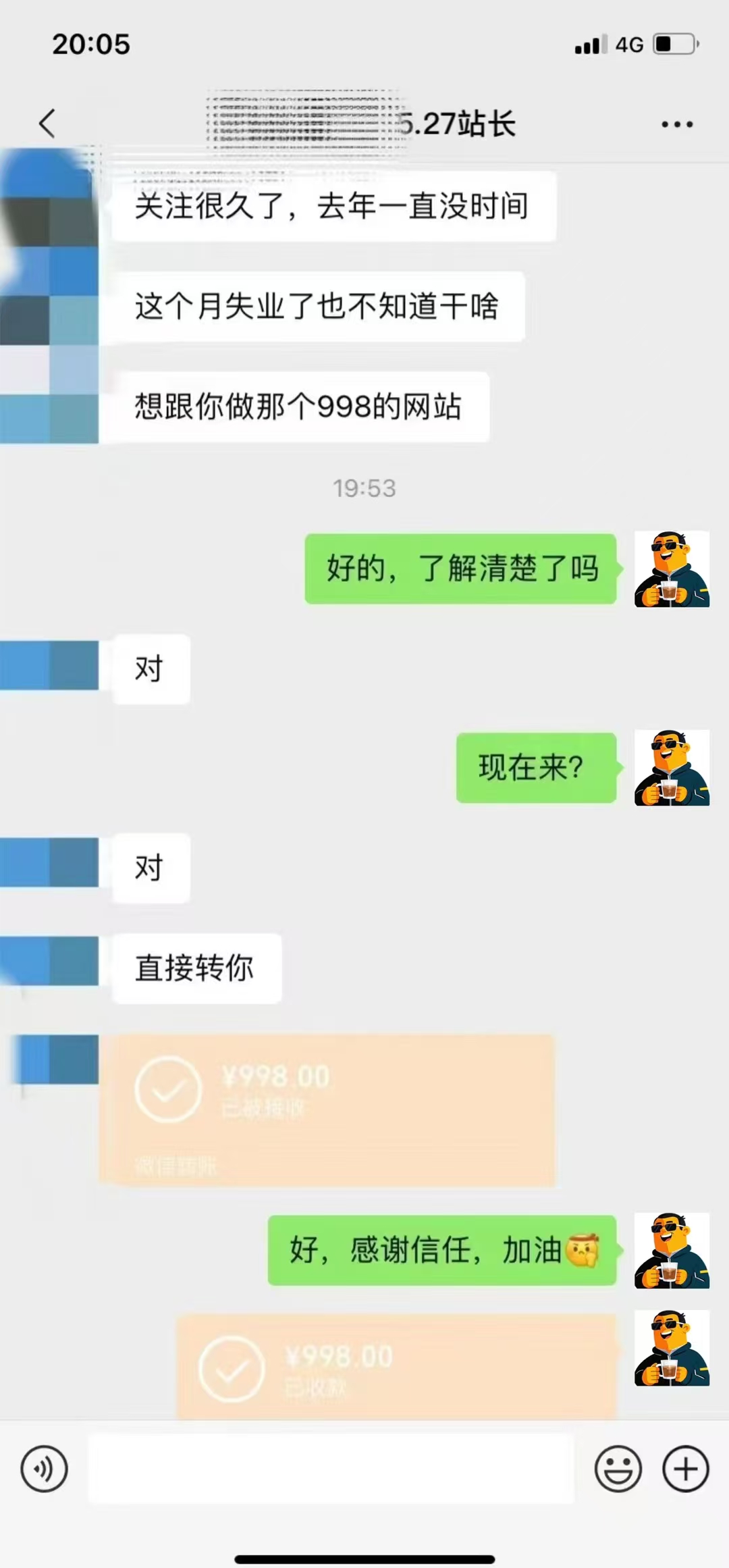This screenshot has height=1568, width=729.
Task: View own avatar next to 现在来?
Action: [x=672, y=768]
